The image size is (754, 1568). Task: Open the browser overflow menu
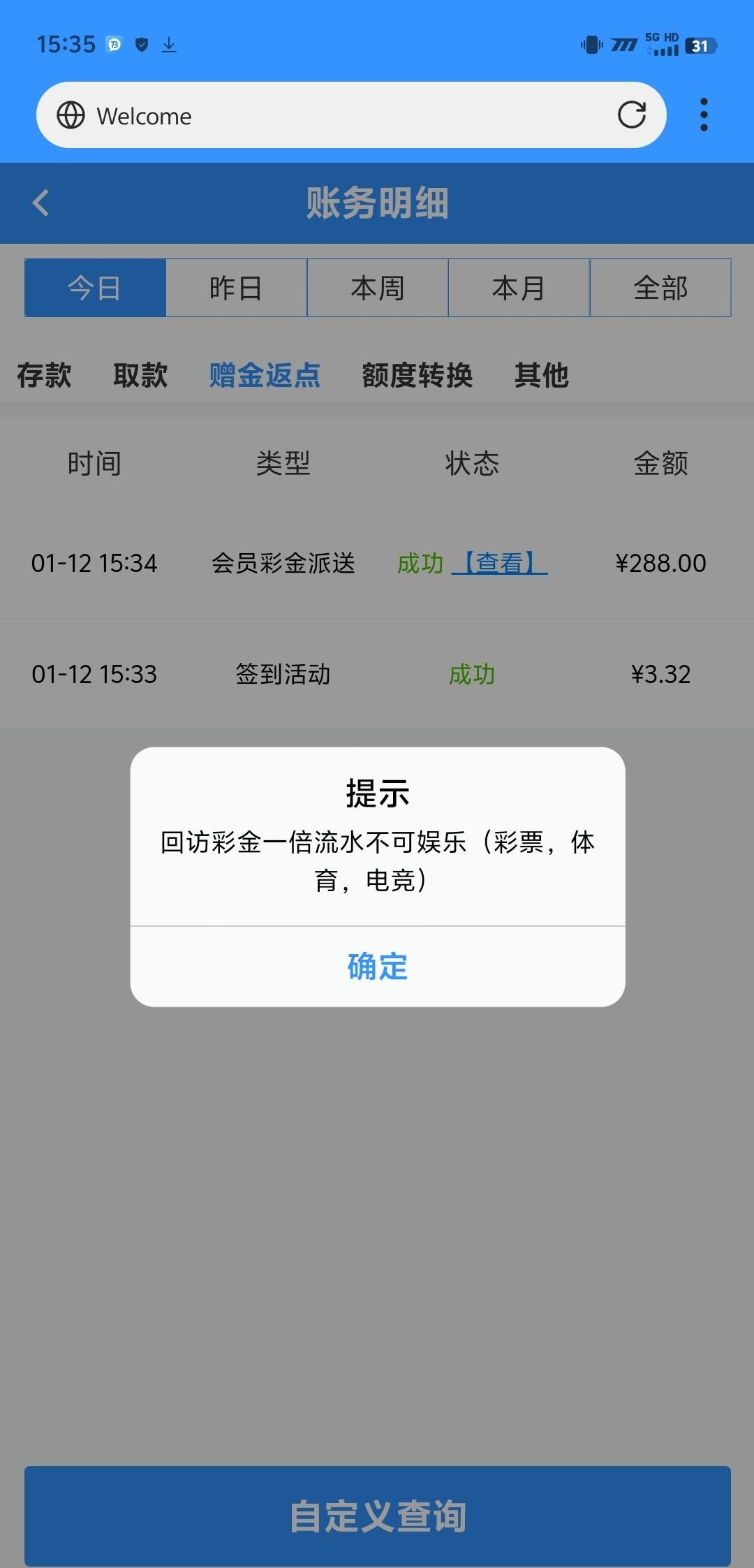coord(704,115)
